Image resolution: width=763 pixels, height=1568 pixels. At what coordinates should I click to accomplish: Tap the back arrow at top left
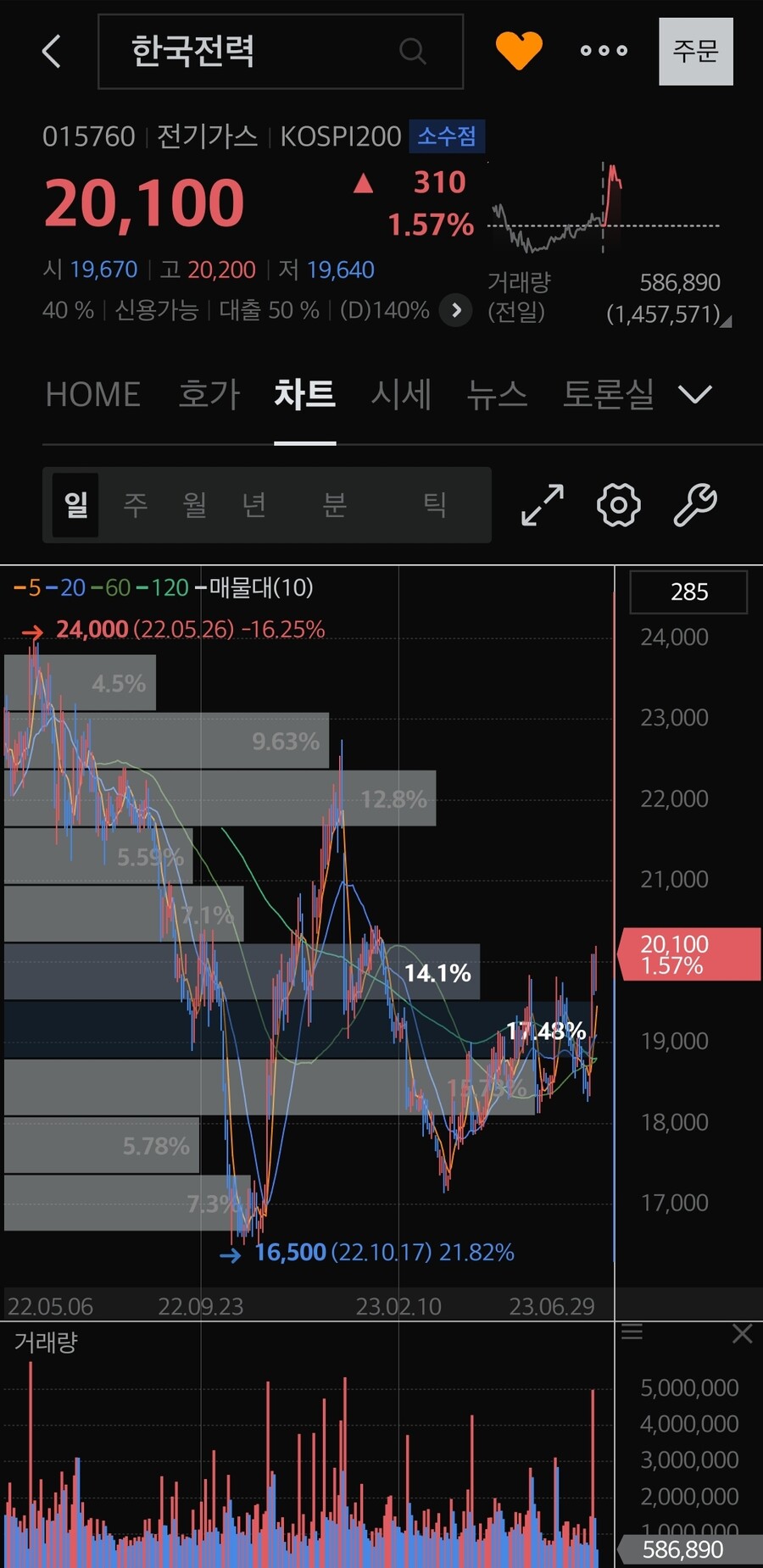pyautogui.click(x=51, y=51)
